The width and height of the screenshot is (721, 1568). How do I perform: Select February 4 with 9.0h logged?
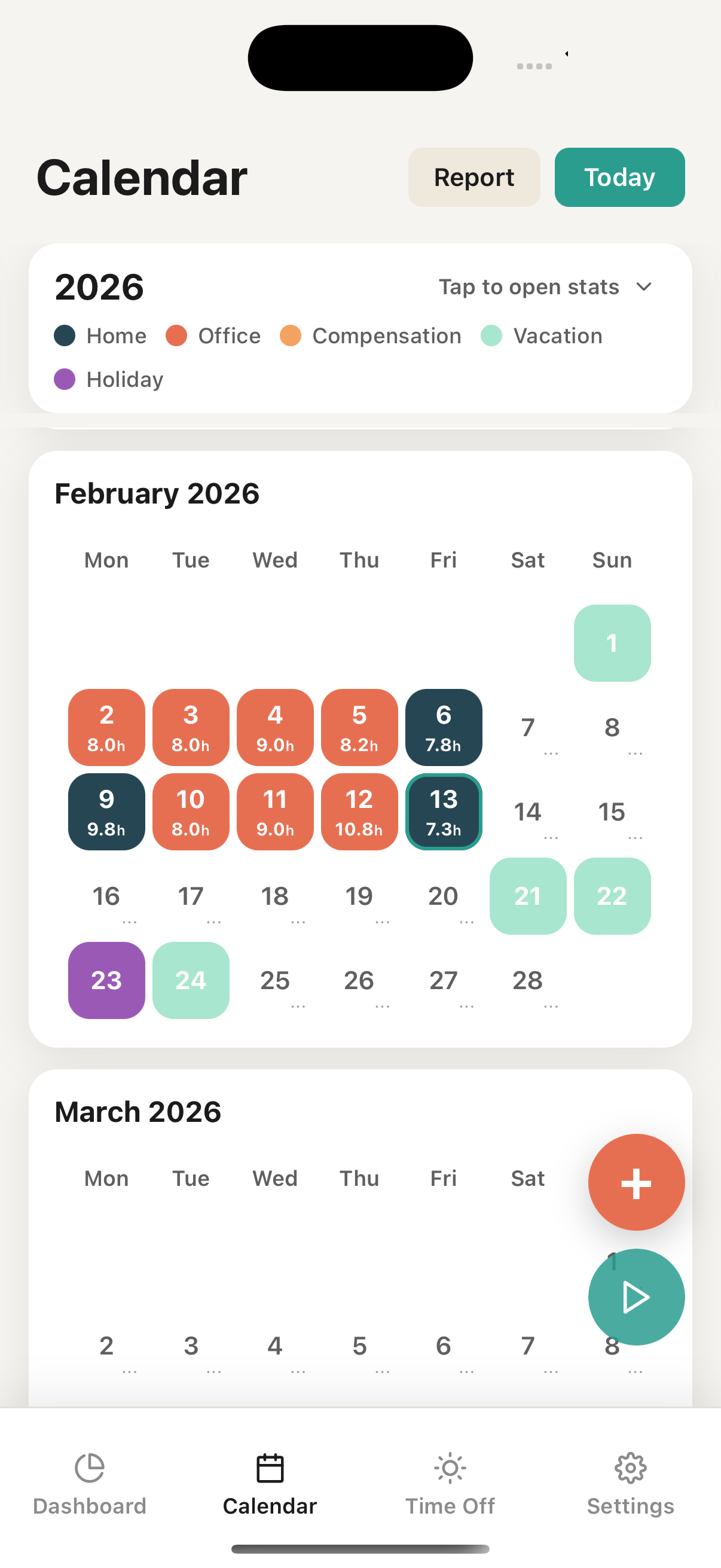[275, 727]
